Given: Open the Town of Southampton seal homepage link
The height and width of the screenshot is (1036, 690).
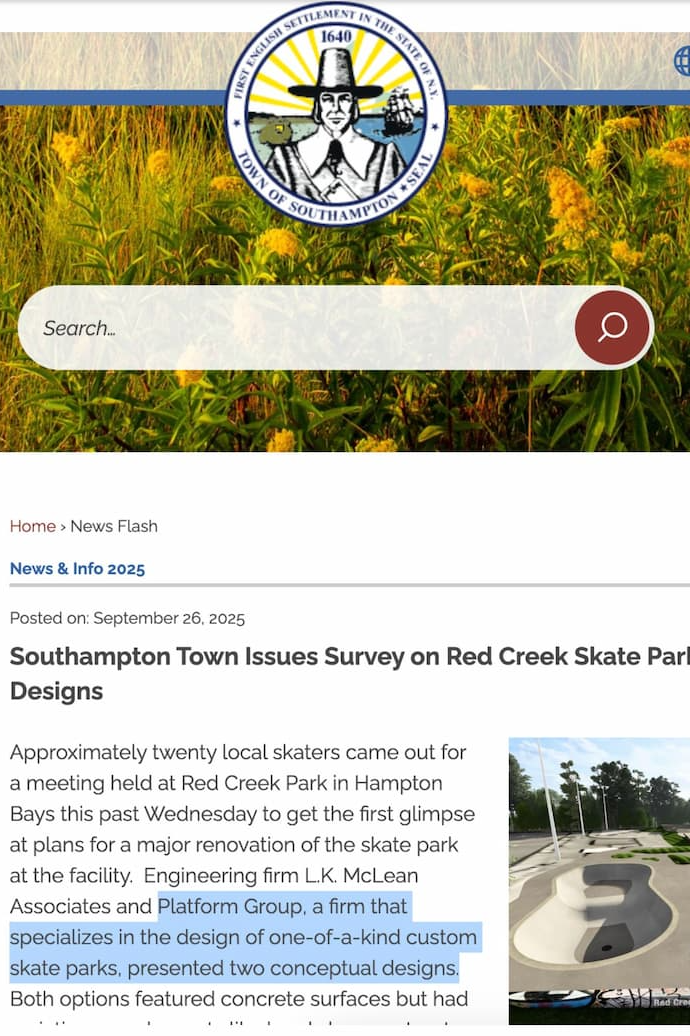Looking at the screenshot, I should [336, 113].
